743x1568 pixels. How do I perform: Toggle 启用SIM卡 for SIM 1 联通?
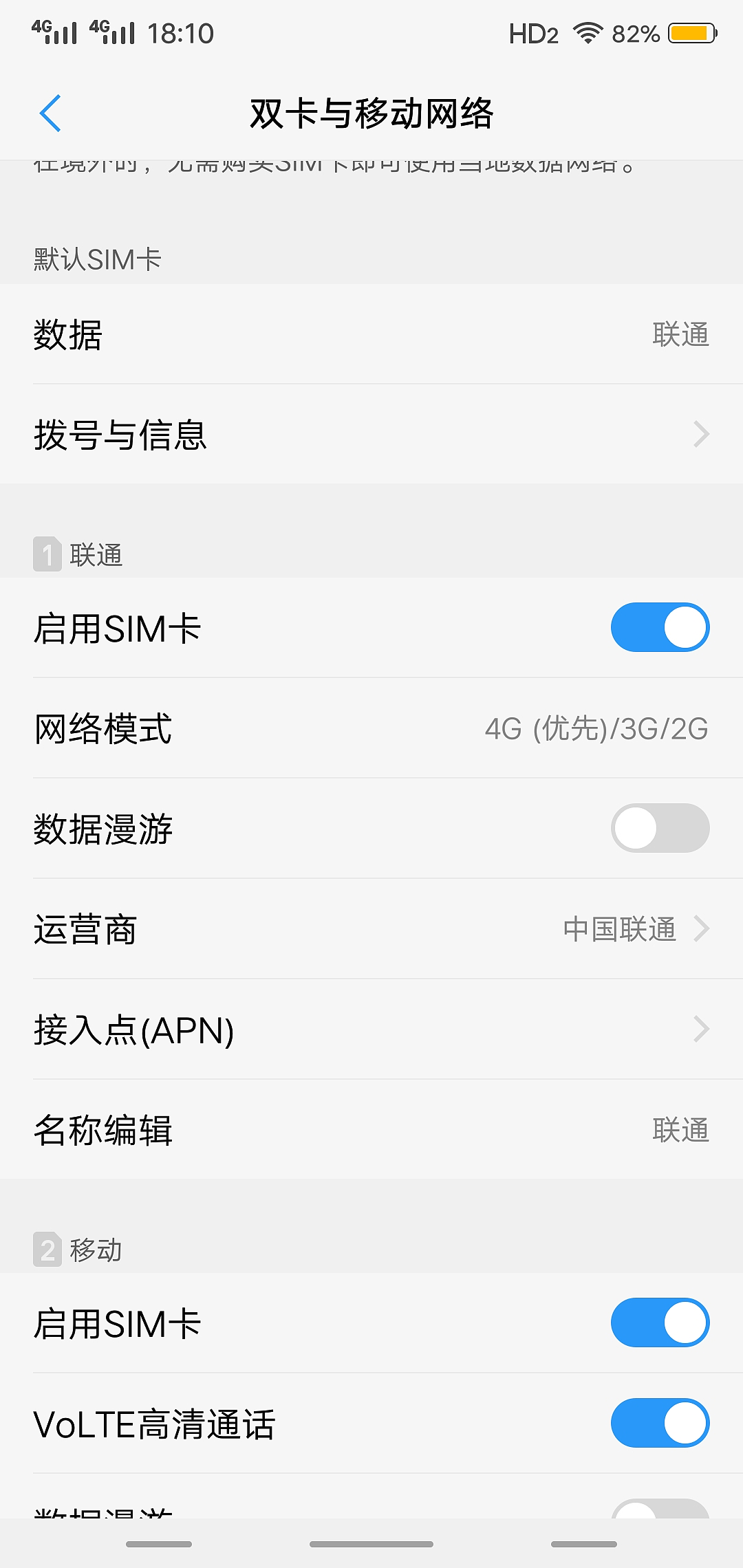659,628
